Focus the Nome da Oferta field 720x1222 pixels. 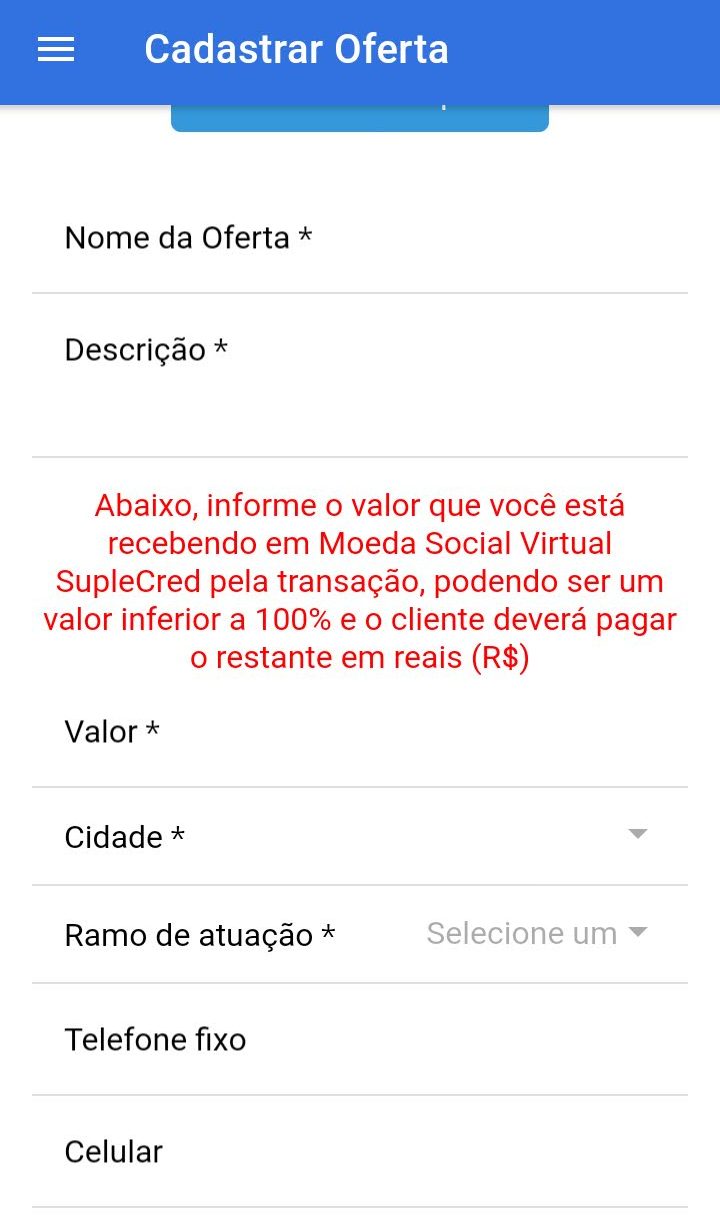coord(360,239)
